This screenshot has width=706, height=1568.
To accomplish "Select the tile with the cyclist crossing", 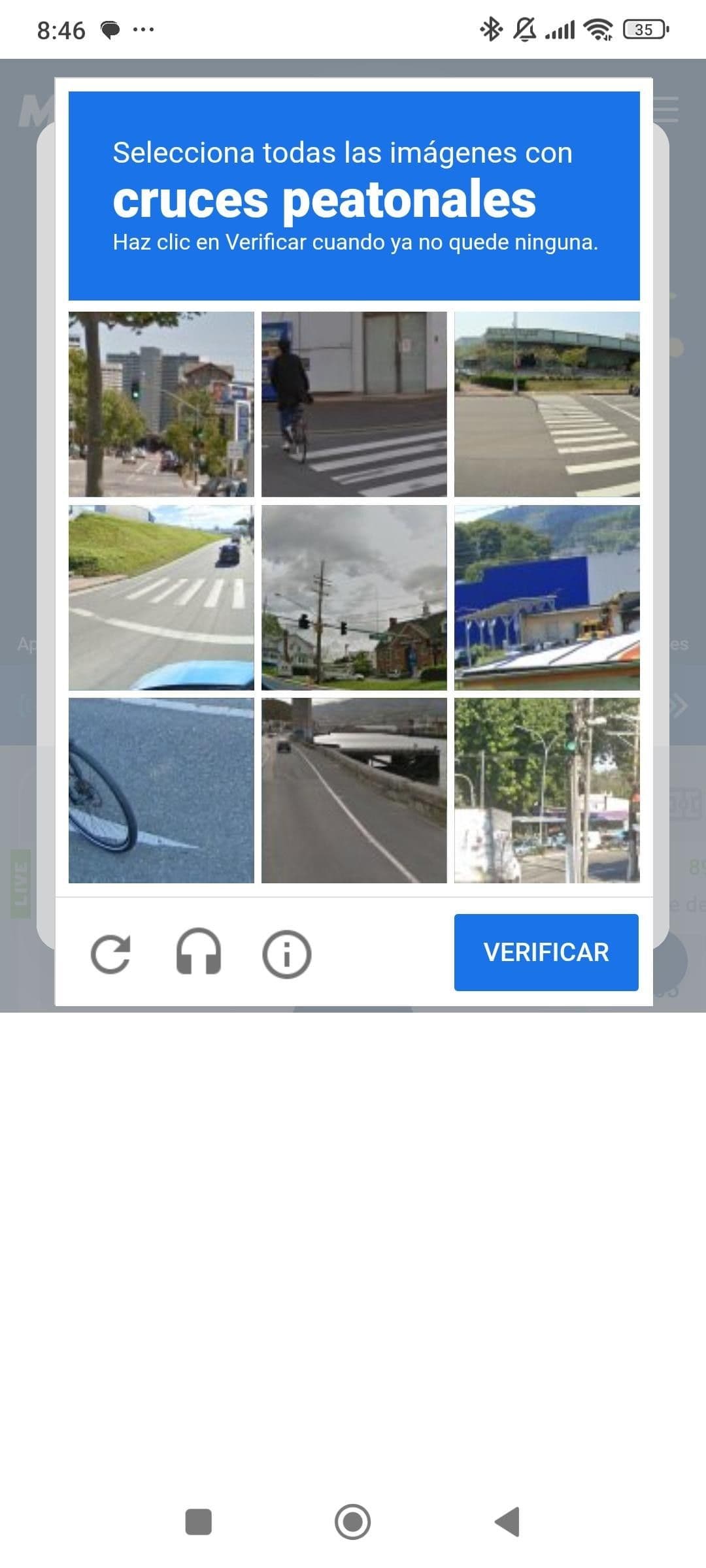I will [x=353, y=402].
